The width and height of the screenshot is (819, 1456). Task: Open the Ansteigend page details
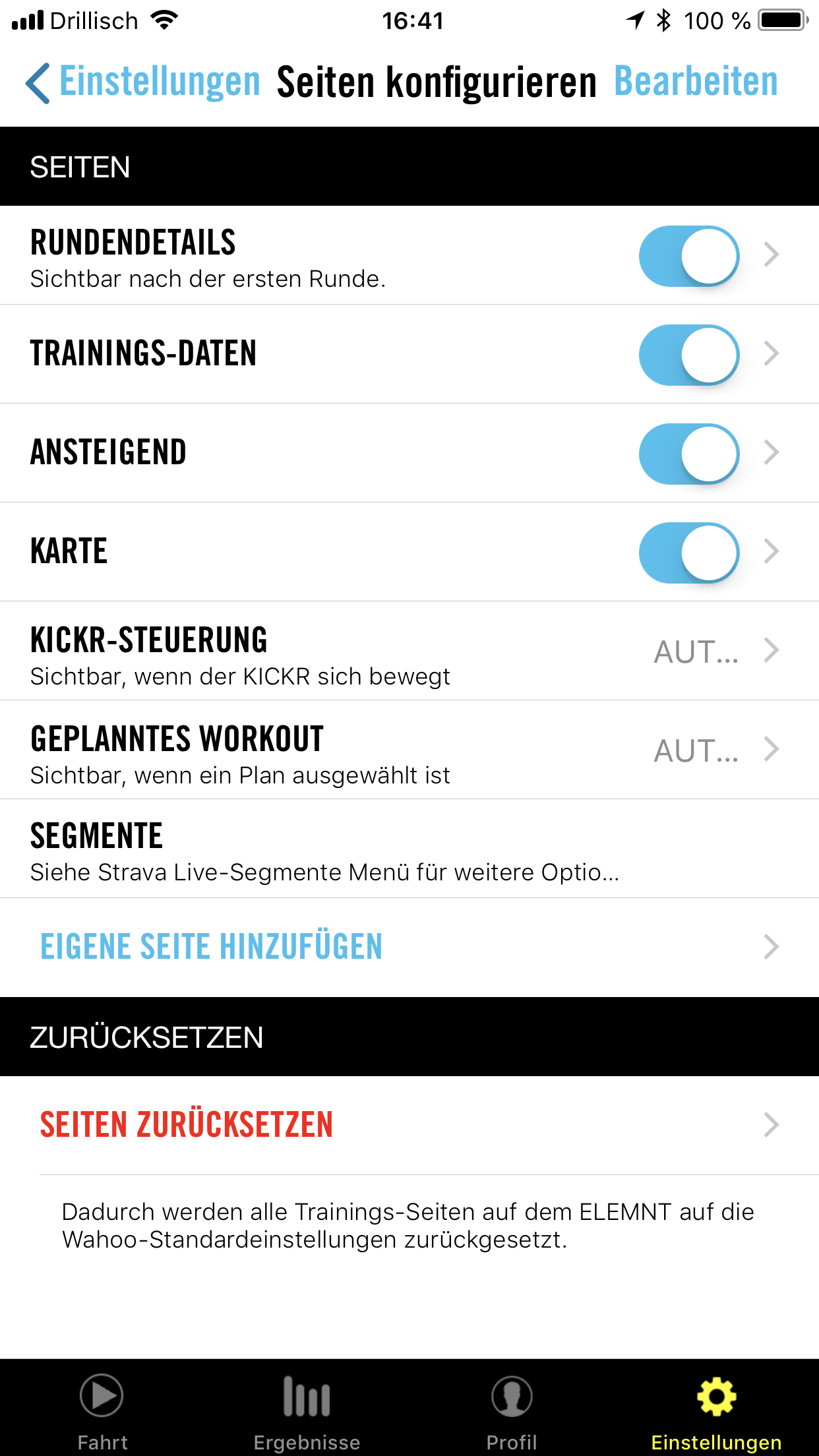pyautogui.click(x=264, y=452)
